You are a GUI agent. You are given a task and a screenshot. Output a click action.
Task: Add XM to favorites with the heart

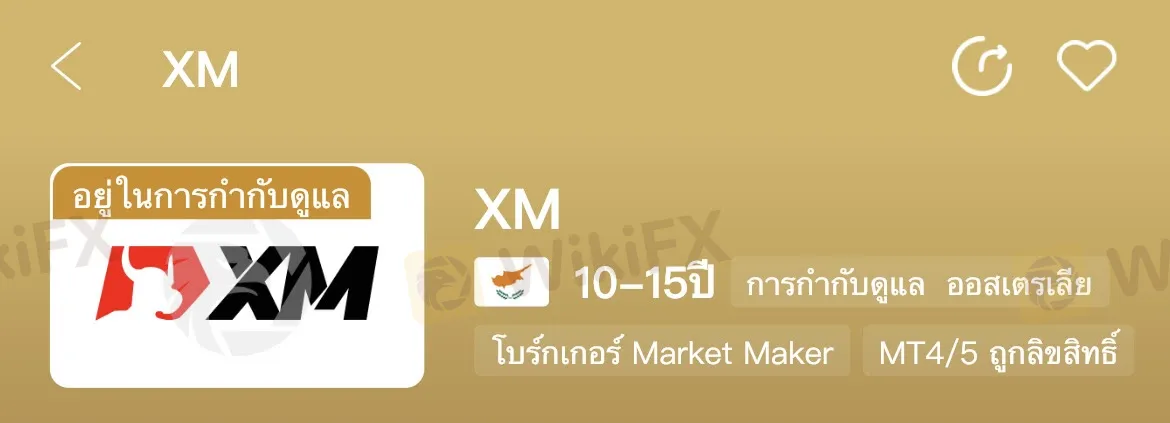tap(1086, 68)
